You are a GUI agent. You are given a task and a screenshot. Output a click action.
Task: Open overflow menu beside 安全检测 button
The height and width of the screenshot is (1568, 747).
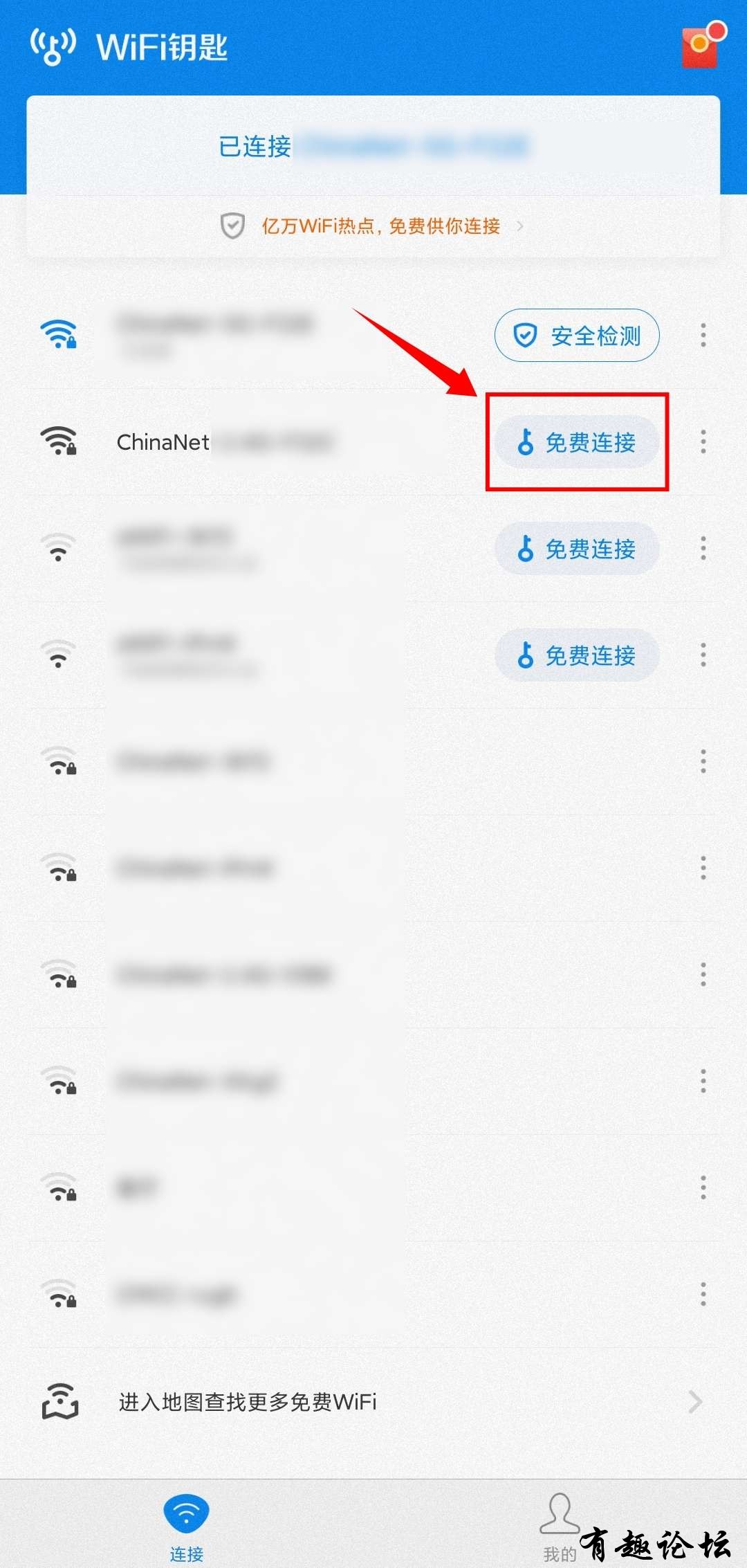coord(703,336)
